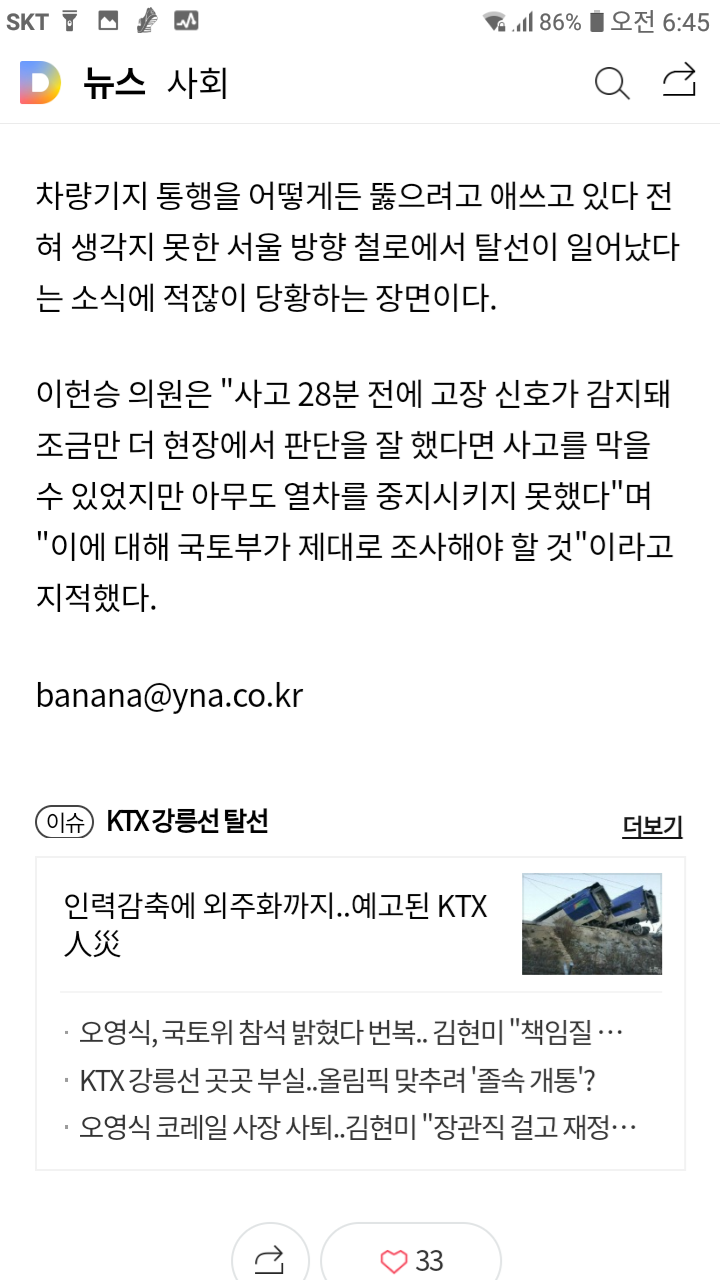720x1280 pixels.
Task: Tap 더보기 for KTX 강릉선 탈선 issue
Action: (x=652, y=826)
